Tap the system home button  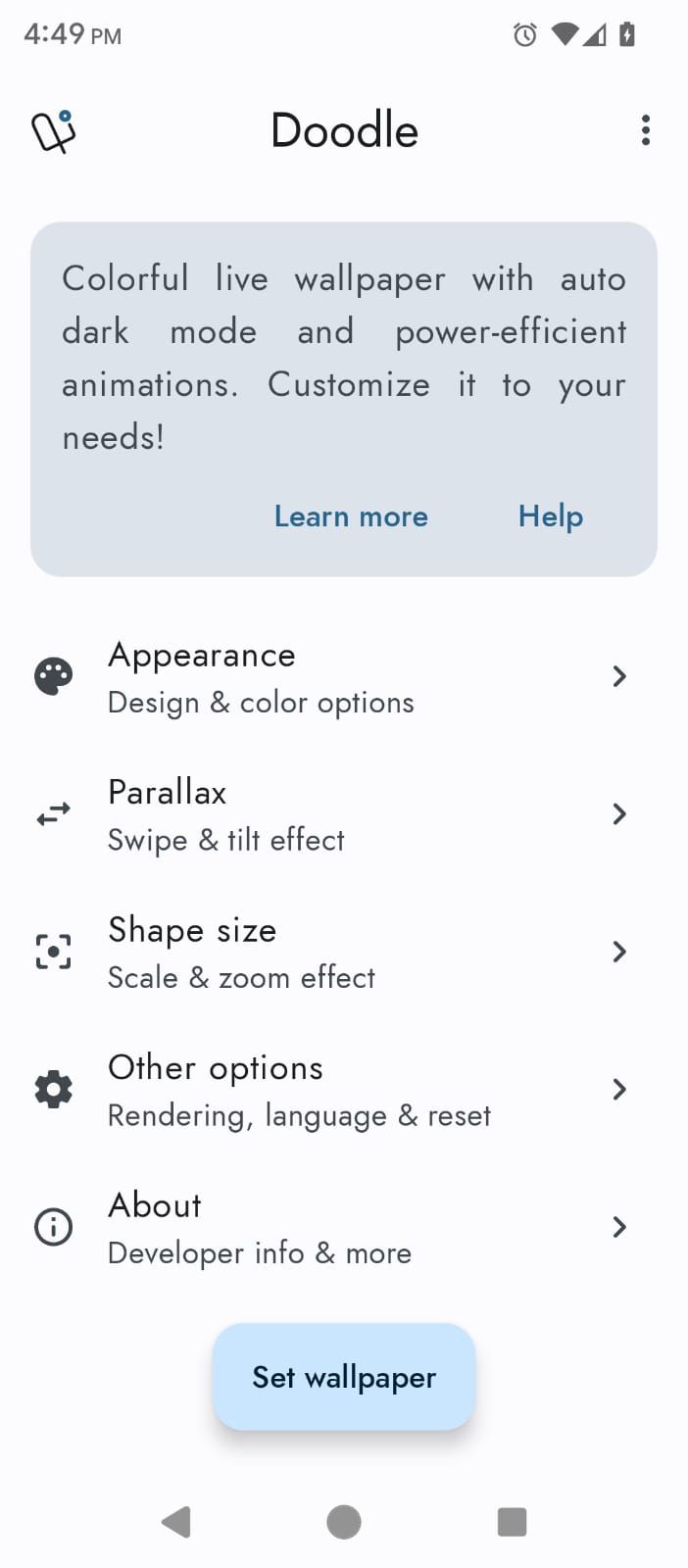pyautogui.click(x=344, y=1522)
